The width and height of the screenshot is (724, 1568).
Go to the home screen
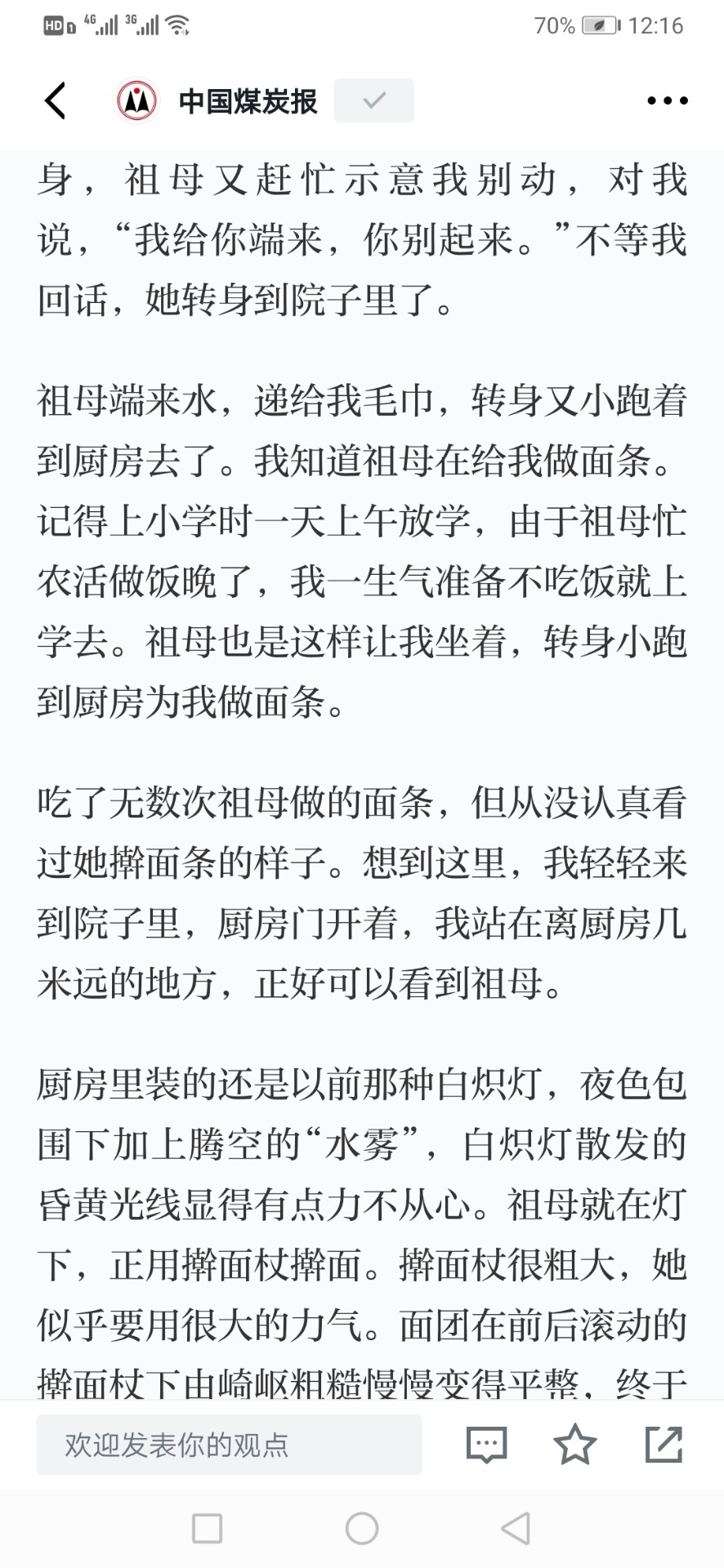[x=362, y=1528]
